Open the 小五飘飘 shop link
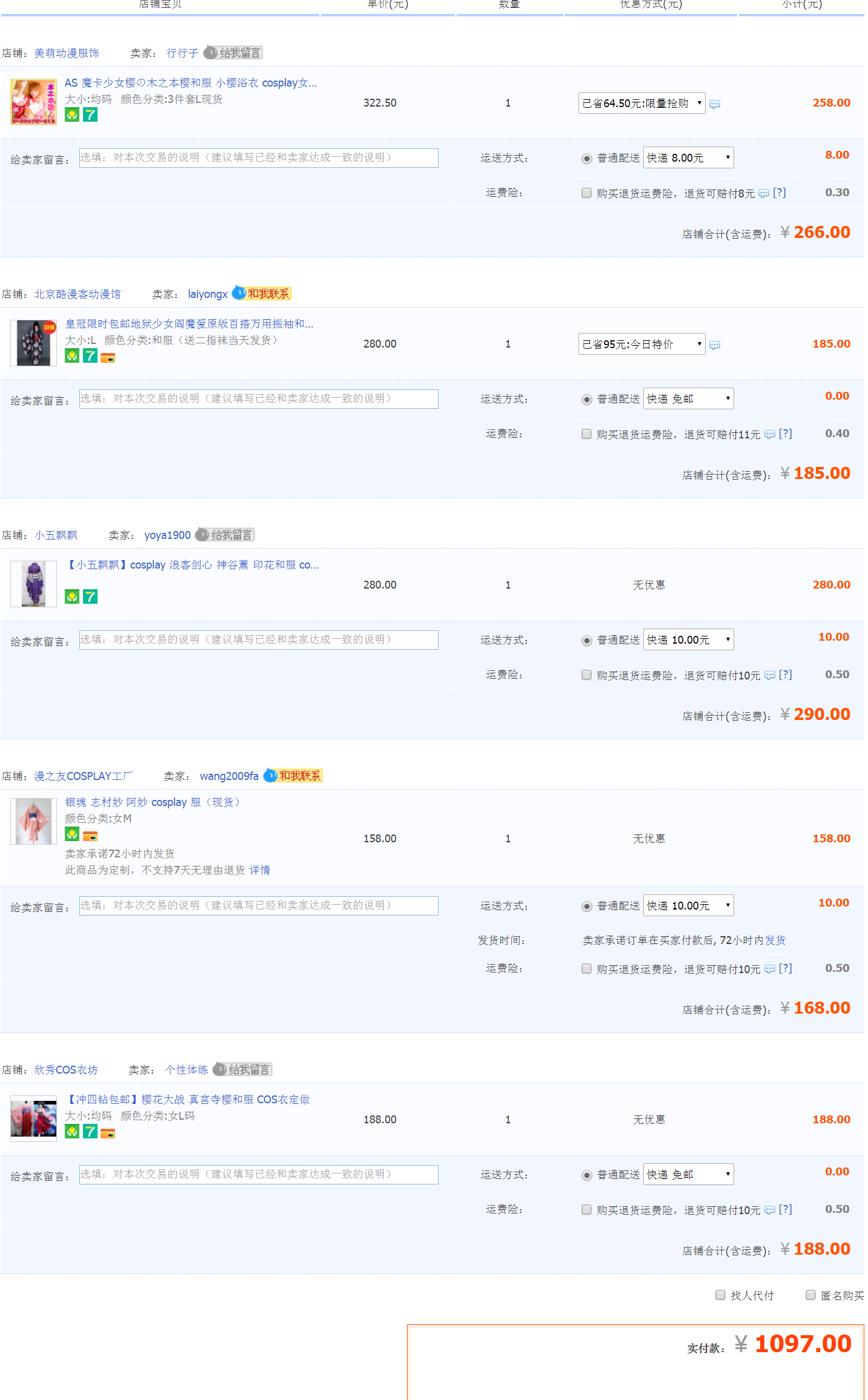 (56, 535)
